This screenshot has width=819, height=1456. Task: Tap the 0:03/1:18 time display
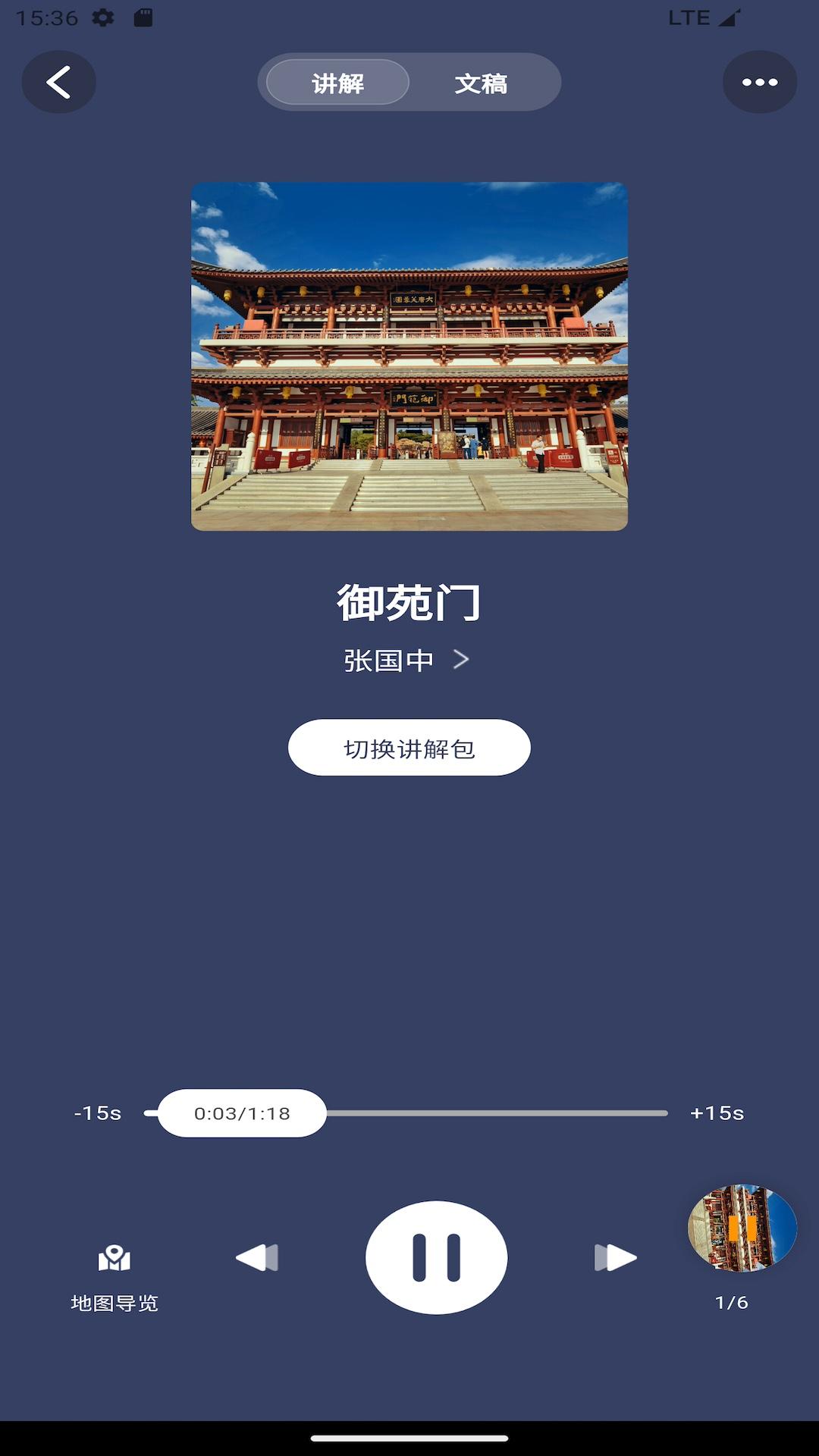pos(241,1112)
